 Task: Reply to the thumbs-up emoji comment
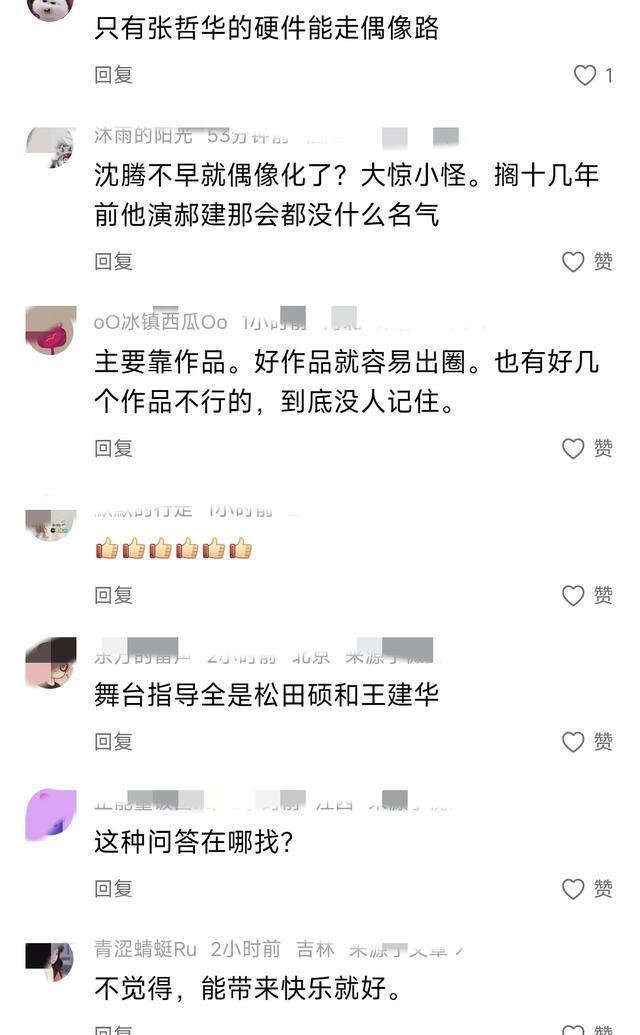(113, 595)
